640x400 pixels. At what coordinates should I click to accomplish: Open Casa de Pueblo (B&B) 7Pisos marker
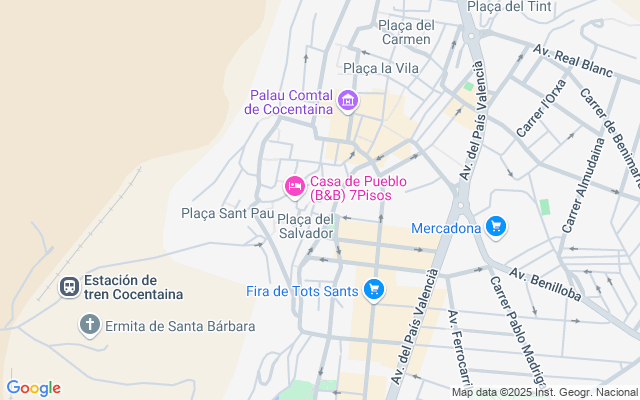point(294,186)
